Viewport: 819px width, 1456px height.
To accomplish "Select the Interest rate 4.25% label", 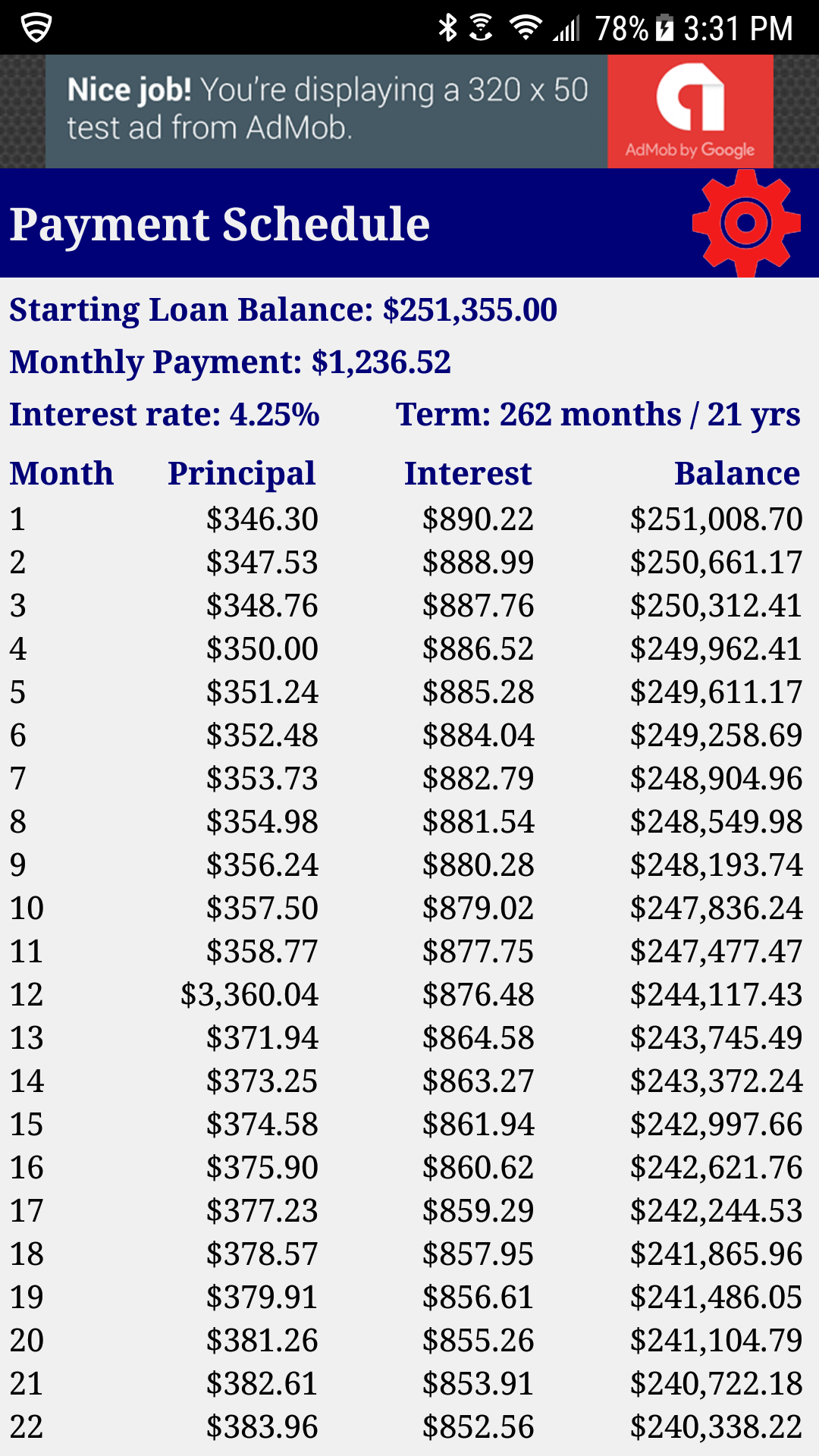I will [164, 414].
